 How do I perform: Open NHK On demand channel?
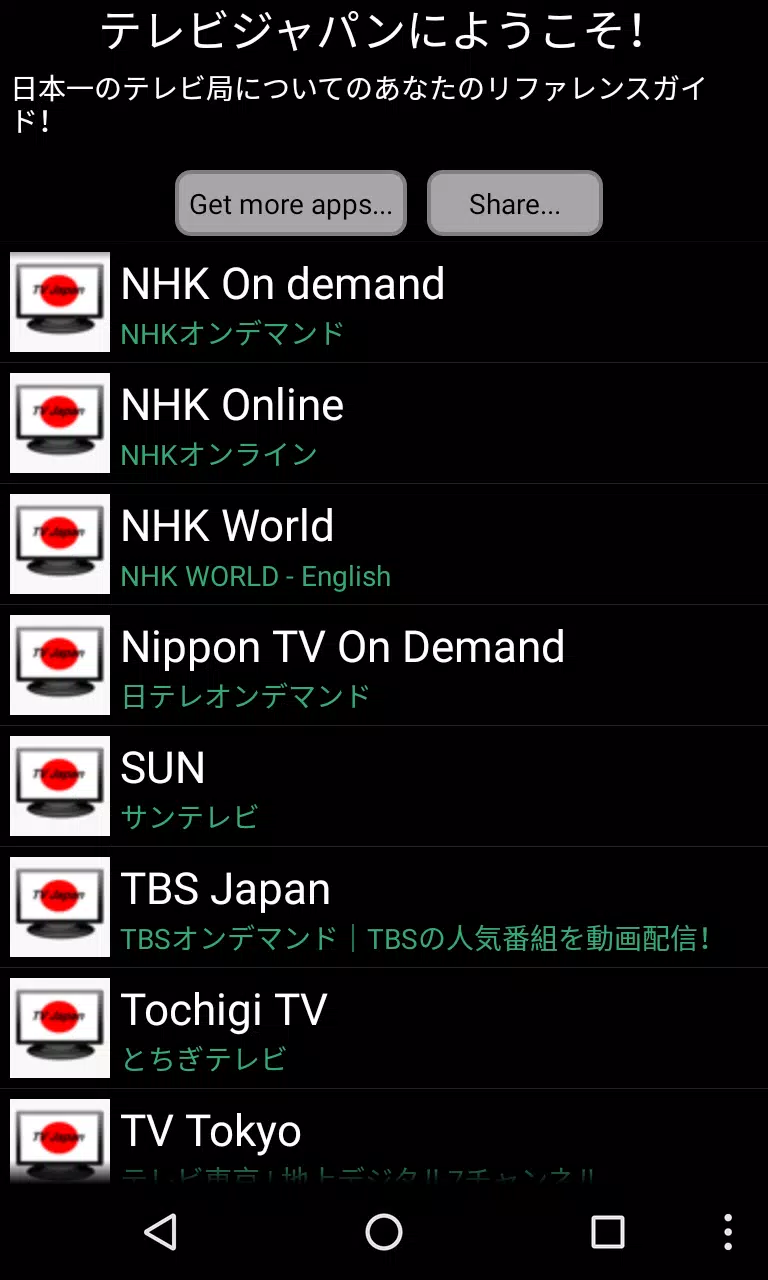(384, 302)
